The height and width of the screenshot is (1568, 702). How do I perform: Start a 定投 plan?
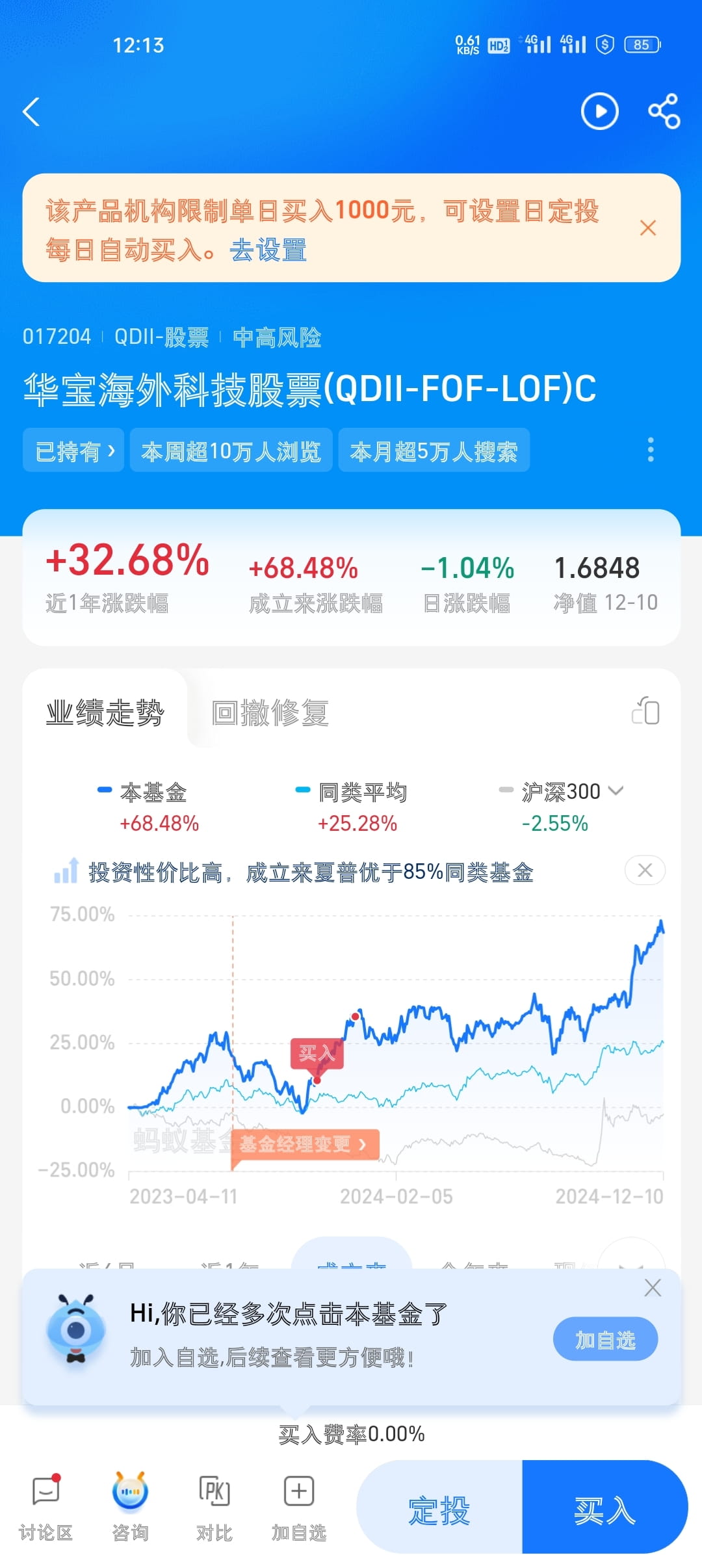click(x=439, y=1508)
